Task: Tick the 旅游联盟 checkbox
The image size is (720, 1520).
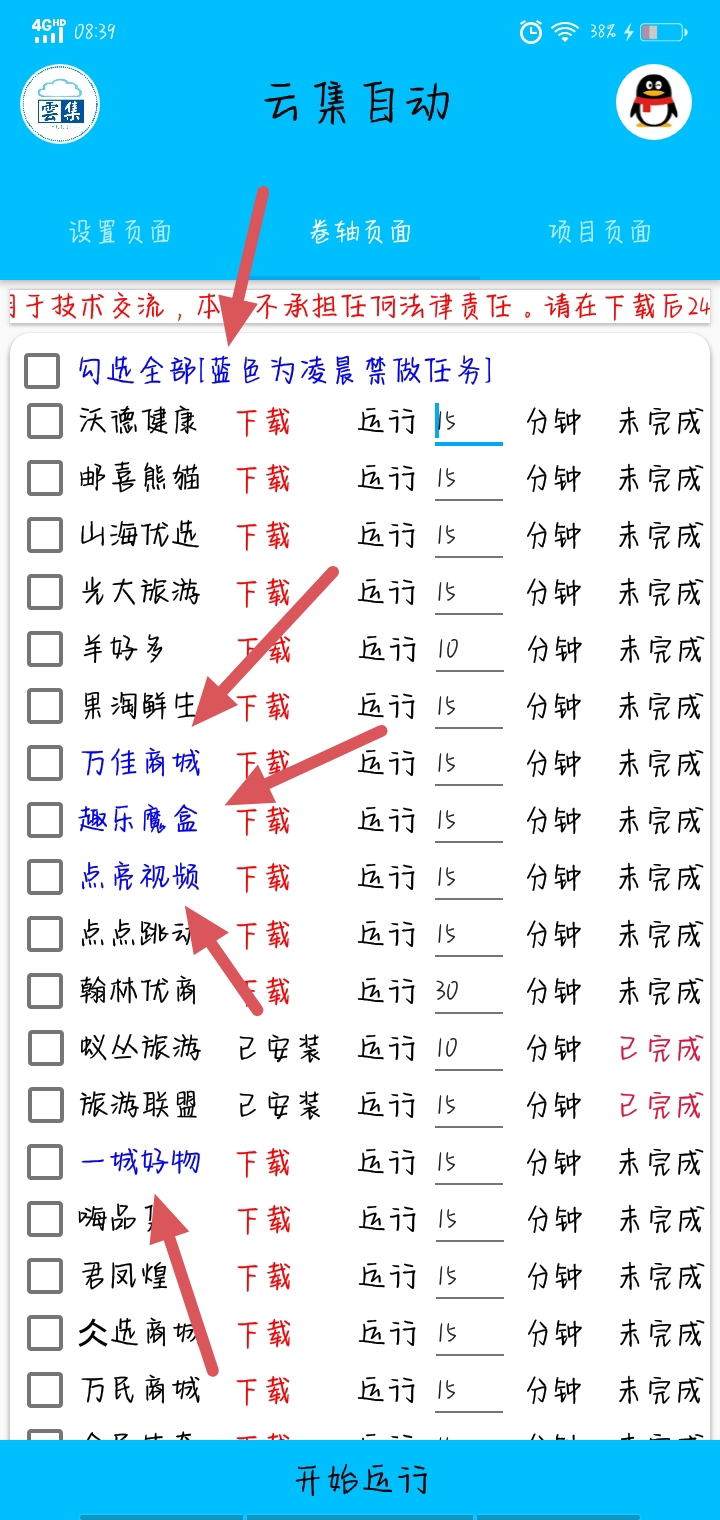Action: pyautogui.click(x=45, y=1106)
